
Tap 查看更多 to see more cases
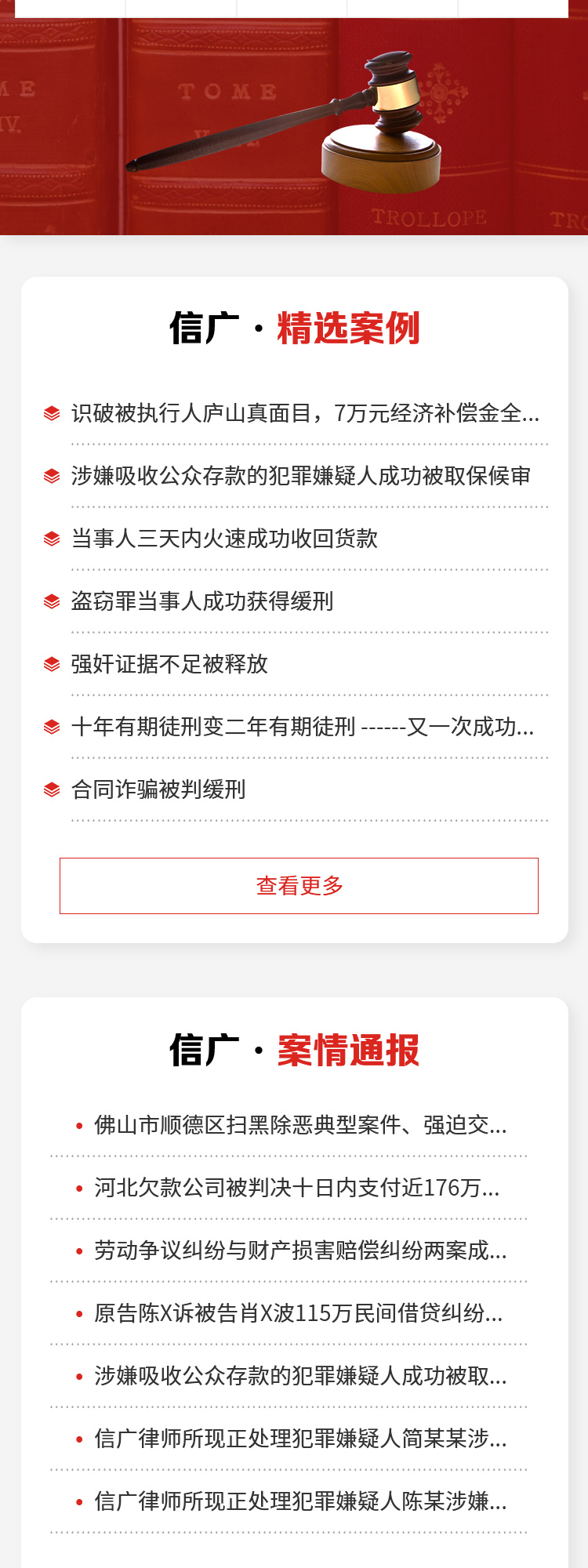coord(299,886)
